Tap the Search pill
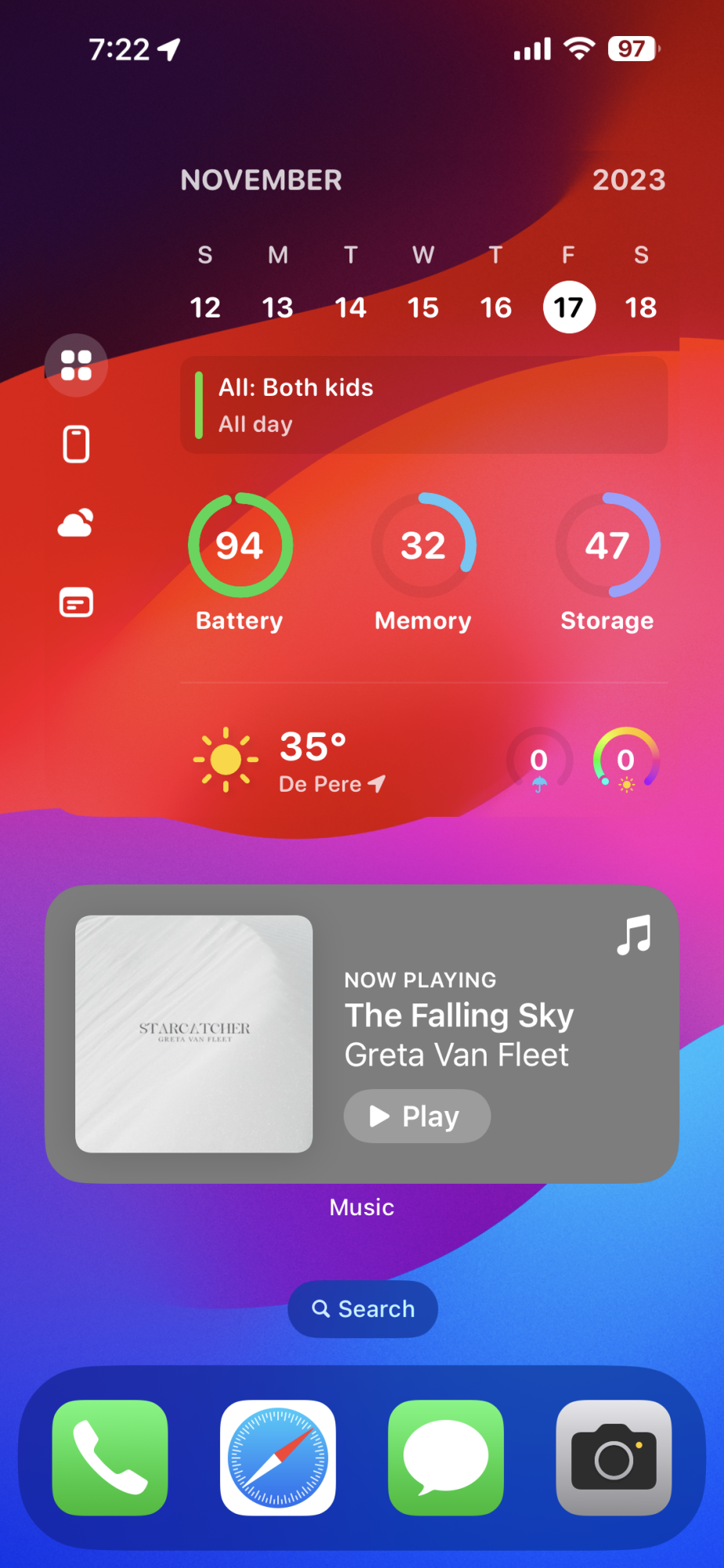 pos(362,1309)
